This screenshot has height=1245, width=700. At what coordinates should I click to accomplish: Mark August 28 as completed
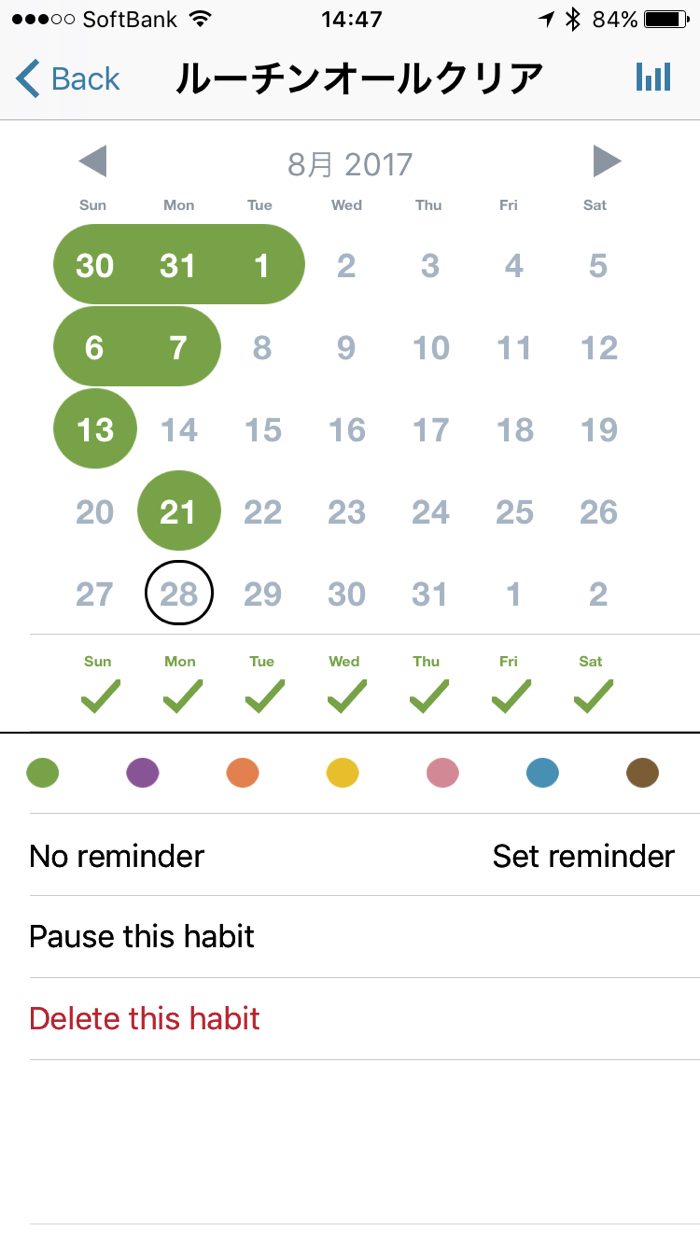pos(179,594)
